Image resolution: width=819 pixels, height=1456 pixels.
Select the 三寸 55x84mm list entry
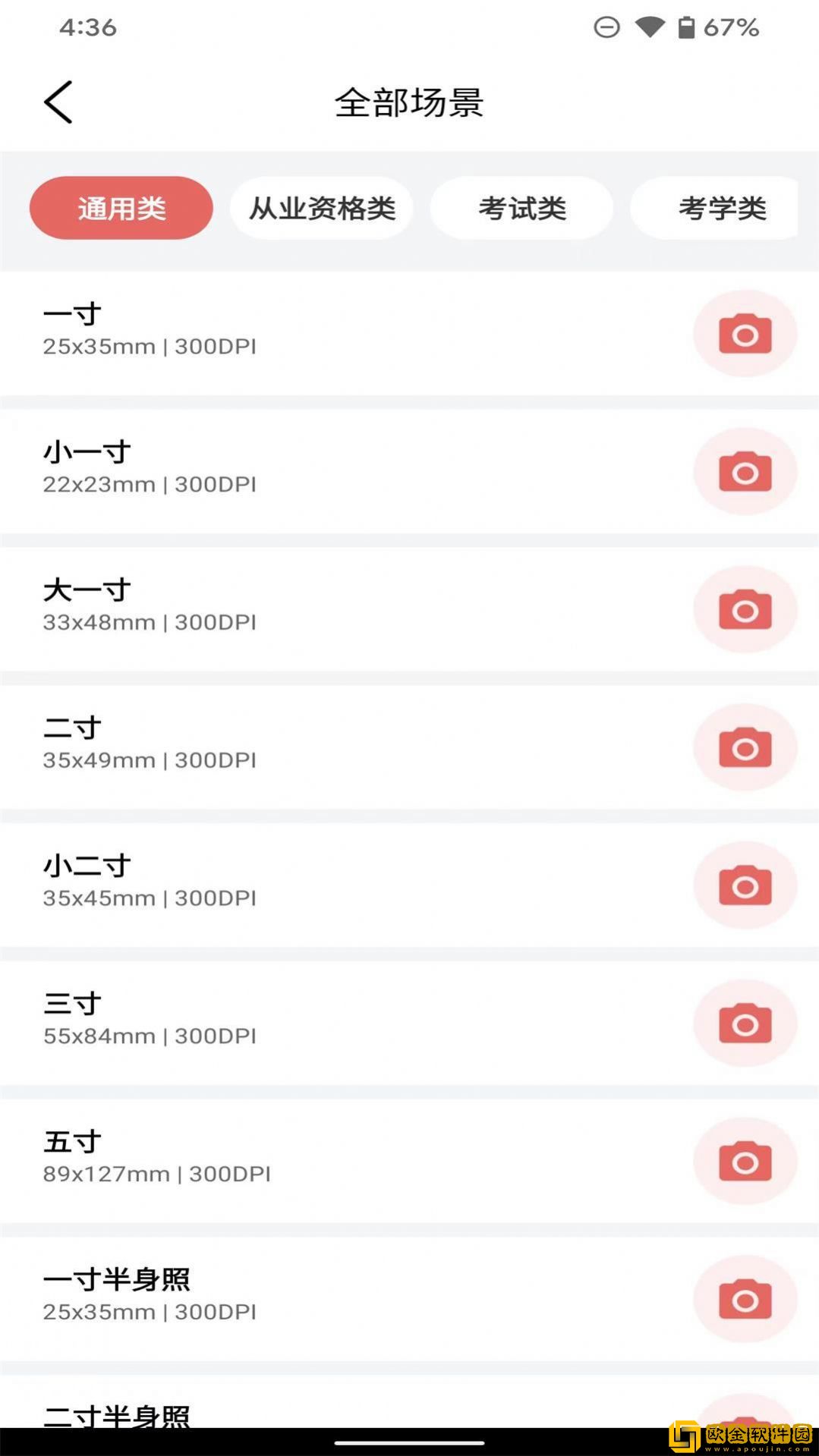coord(304,1023)
